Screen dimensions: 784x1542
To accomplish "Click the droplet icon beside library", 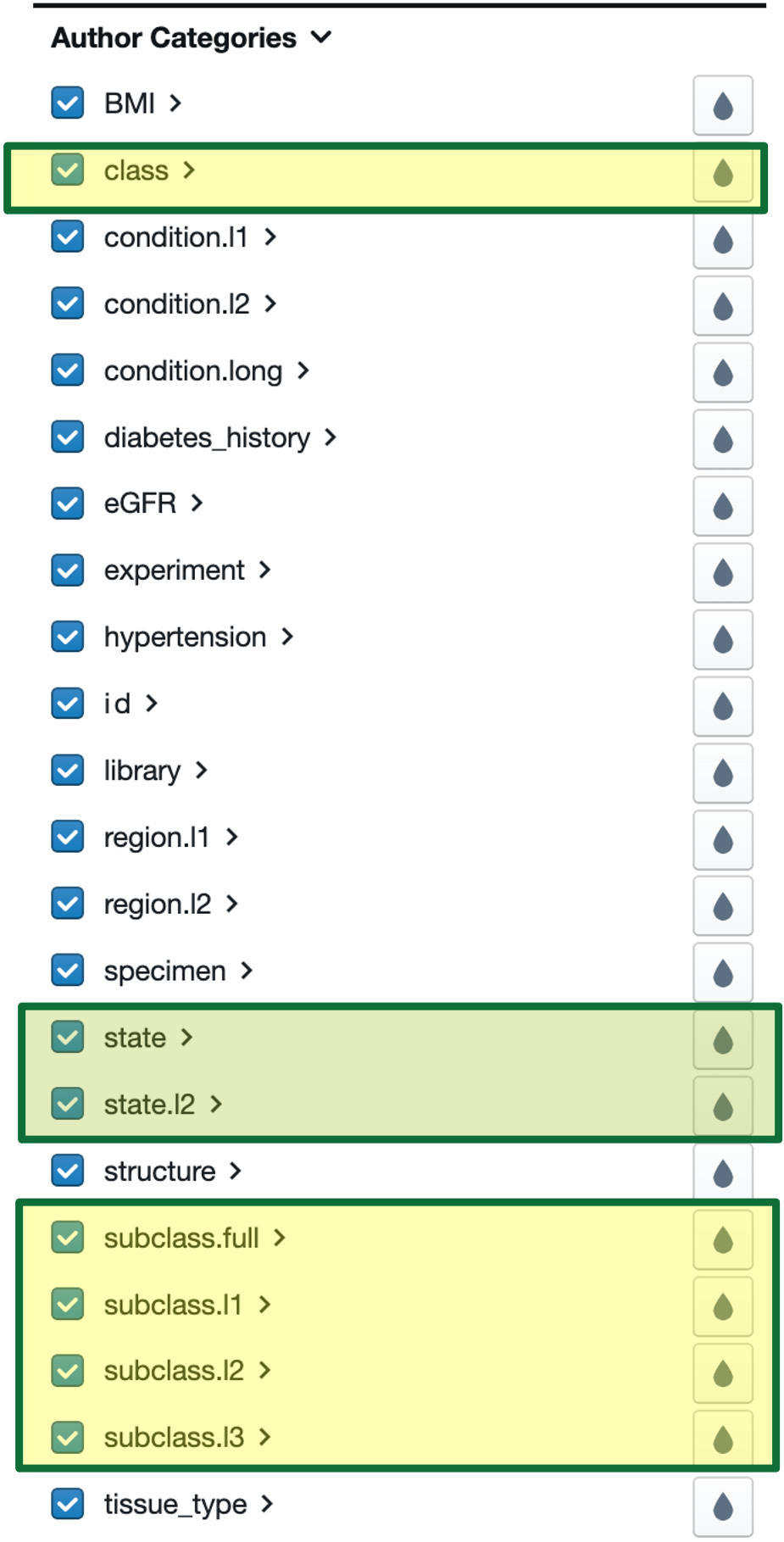I will (x=722, y=771).
